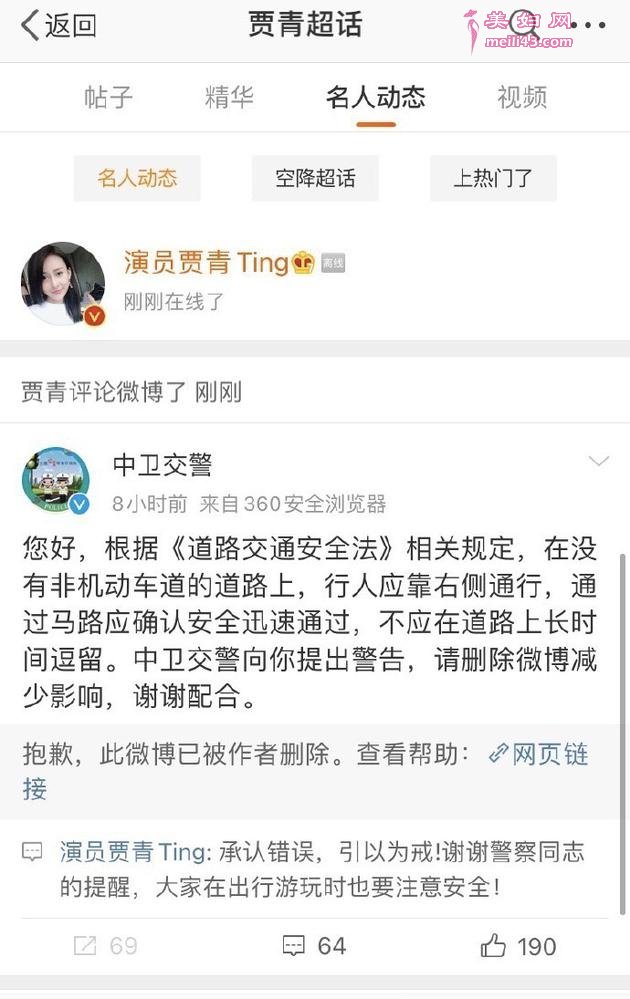630x999 pixels.
Task: Open 中卫交警's profile avatar
Action: (x=56, y=481)
